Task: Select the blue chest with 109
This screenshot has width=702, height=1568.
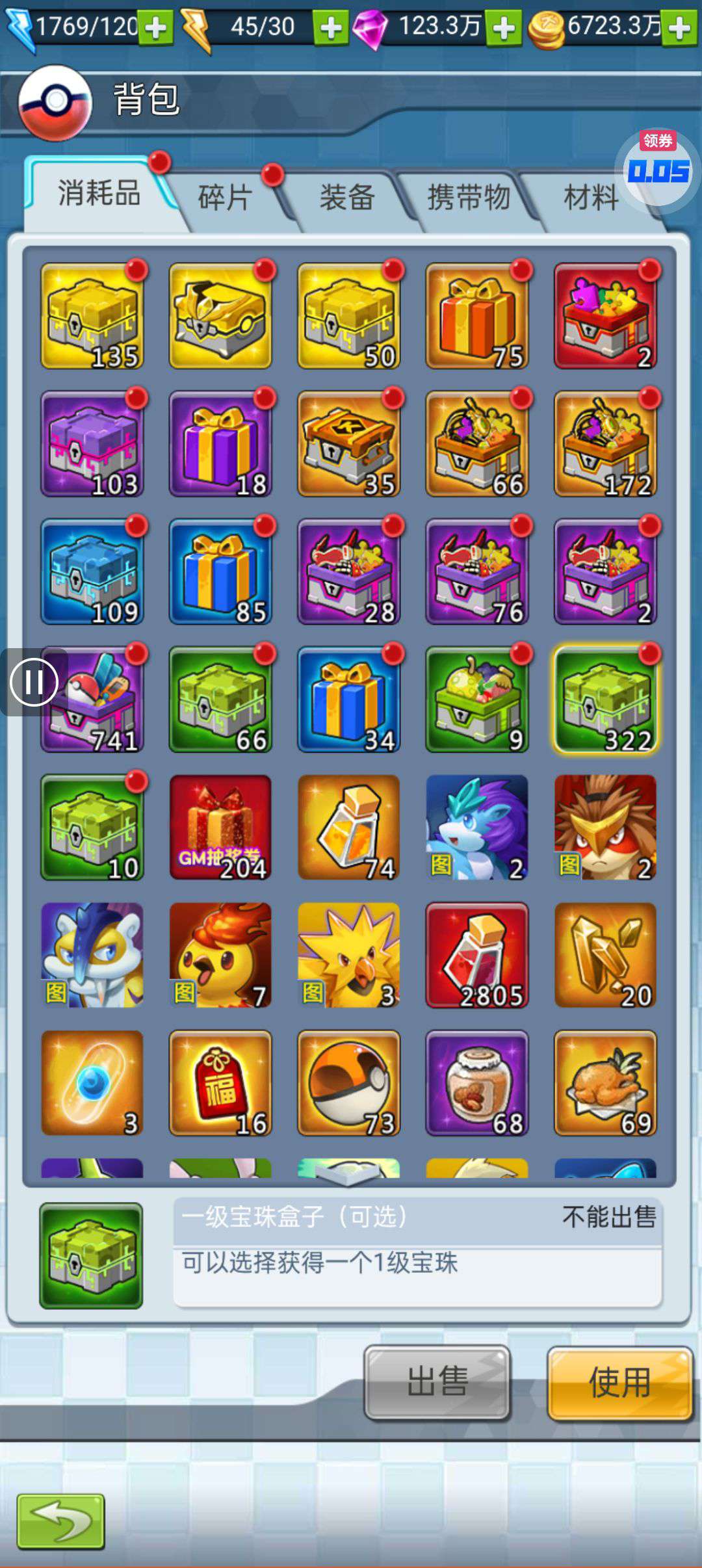Action: click(x=92, y=572)
